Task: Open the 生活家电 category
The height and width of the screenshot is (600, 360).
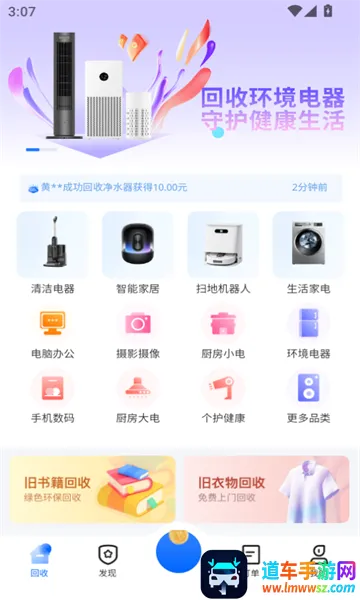Action: click(308, 253)
